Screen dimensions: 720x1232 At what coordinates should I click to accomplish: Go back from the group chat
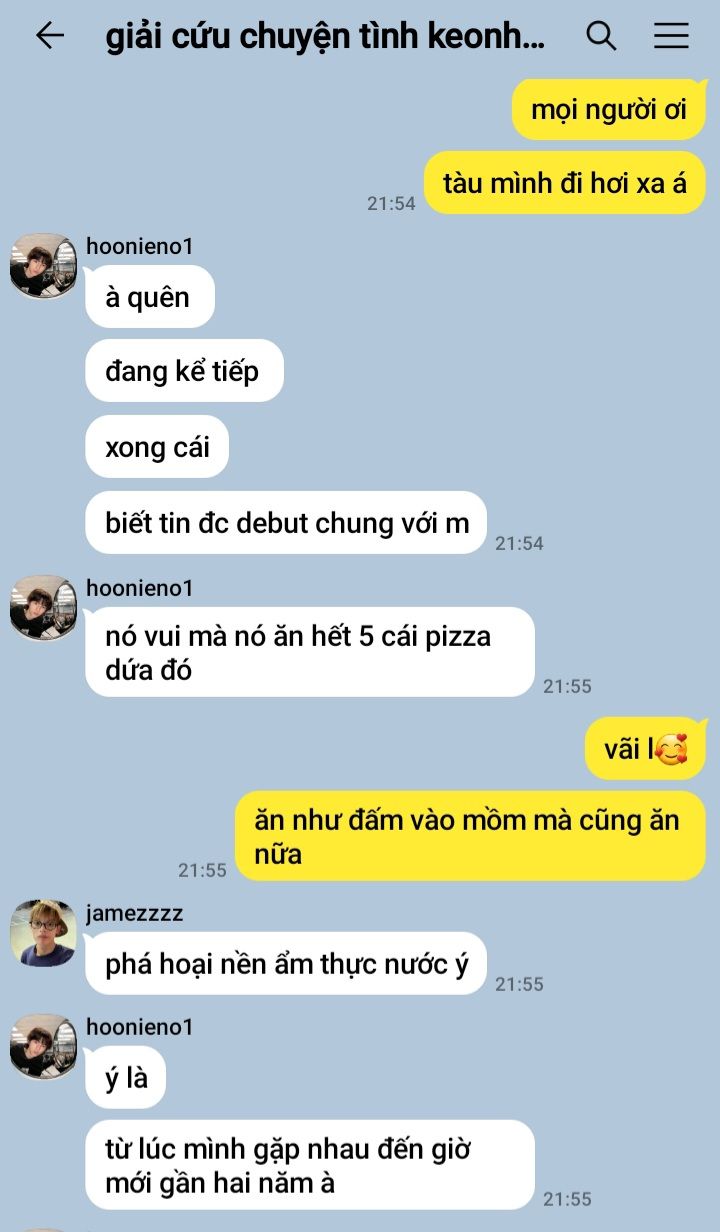[49, 36]
